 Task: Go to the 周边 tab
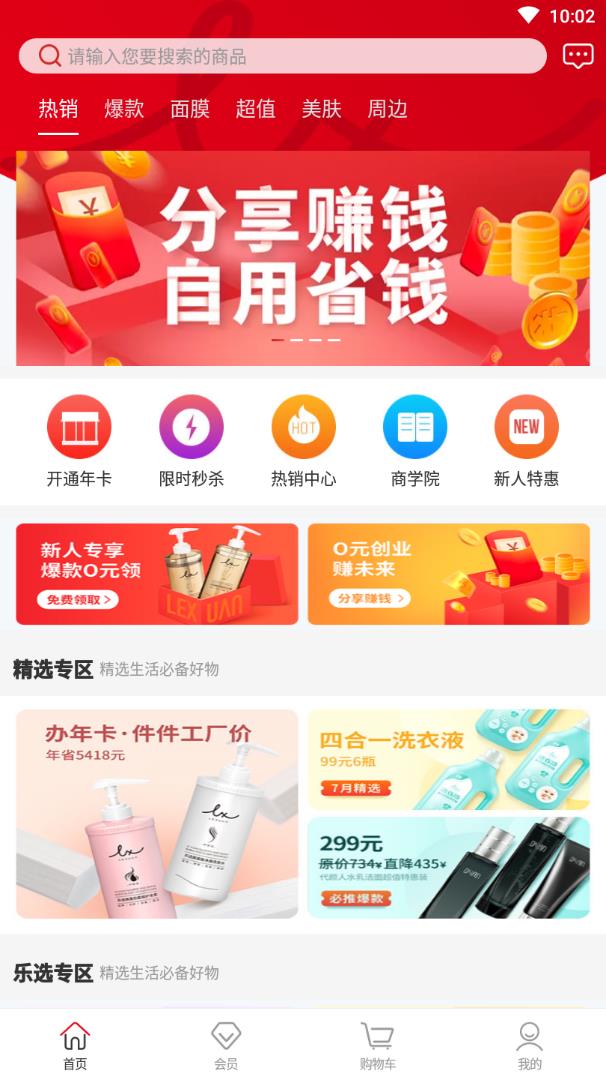387,109
